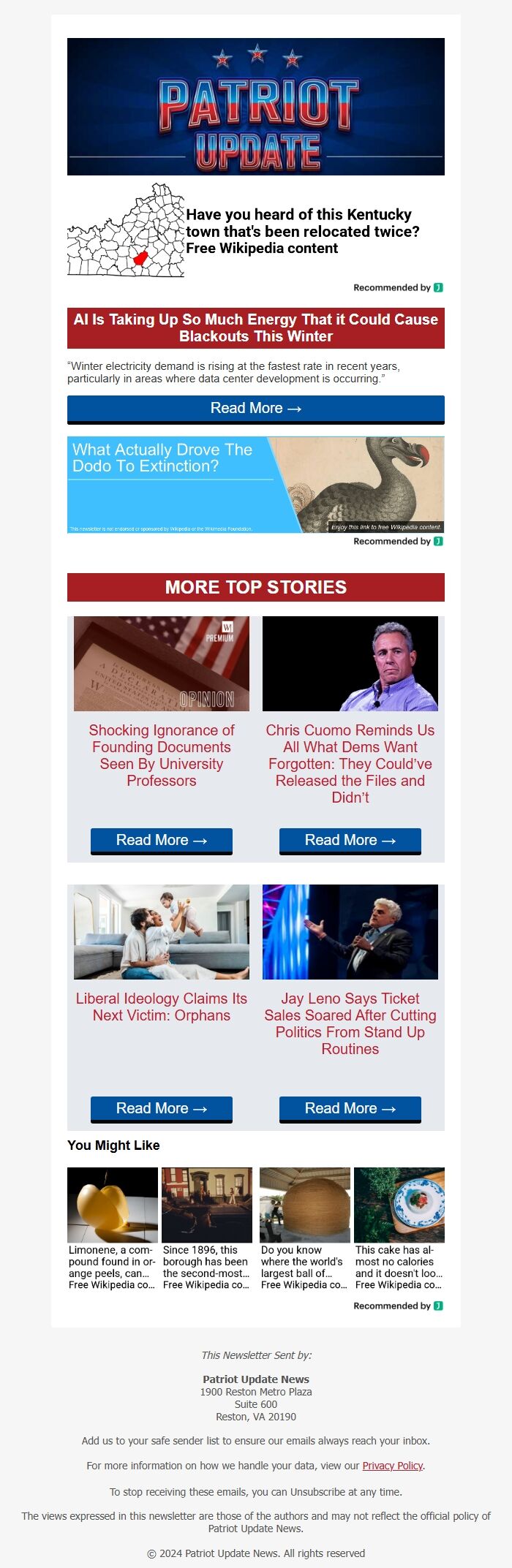Read more about AI energy blackouts
512x1568 pixels.
point(255,409)
